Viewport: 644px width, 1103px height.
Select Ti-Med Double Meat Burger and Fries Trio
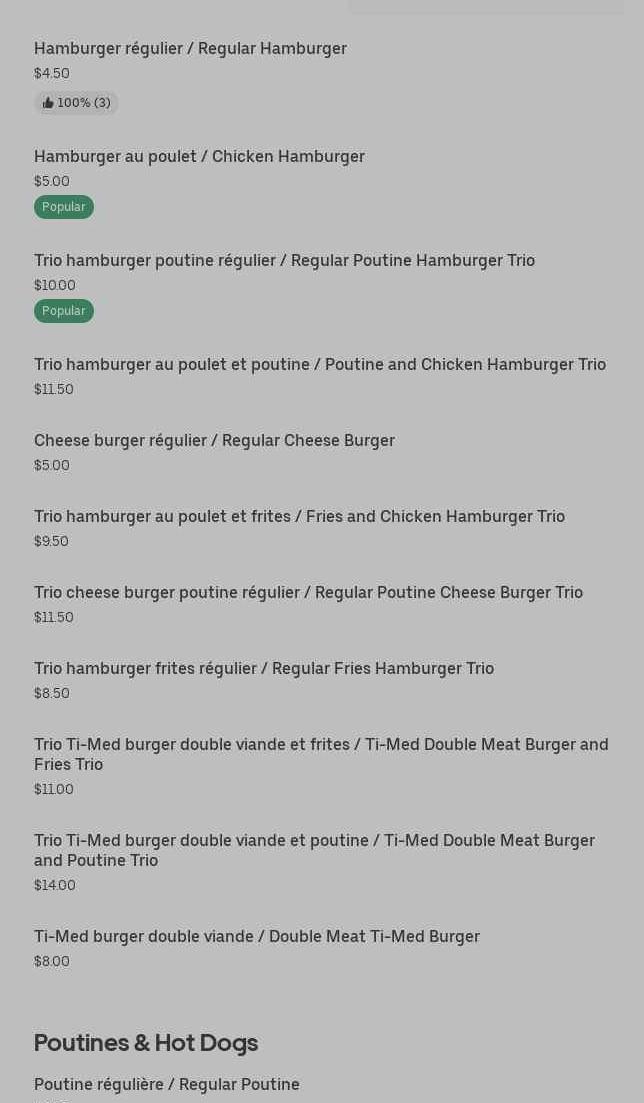(320, 754)
